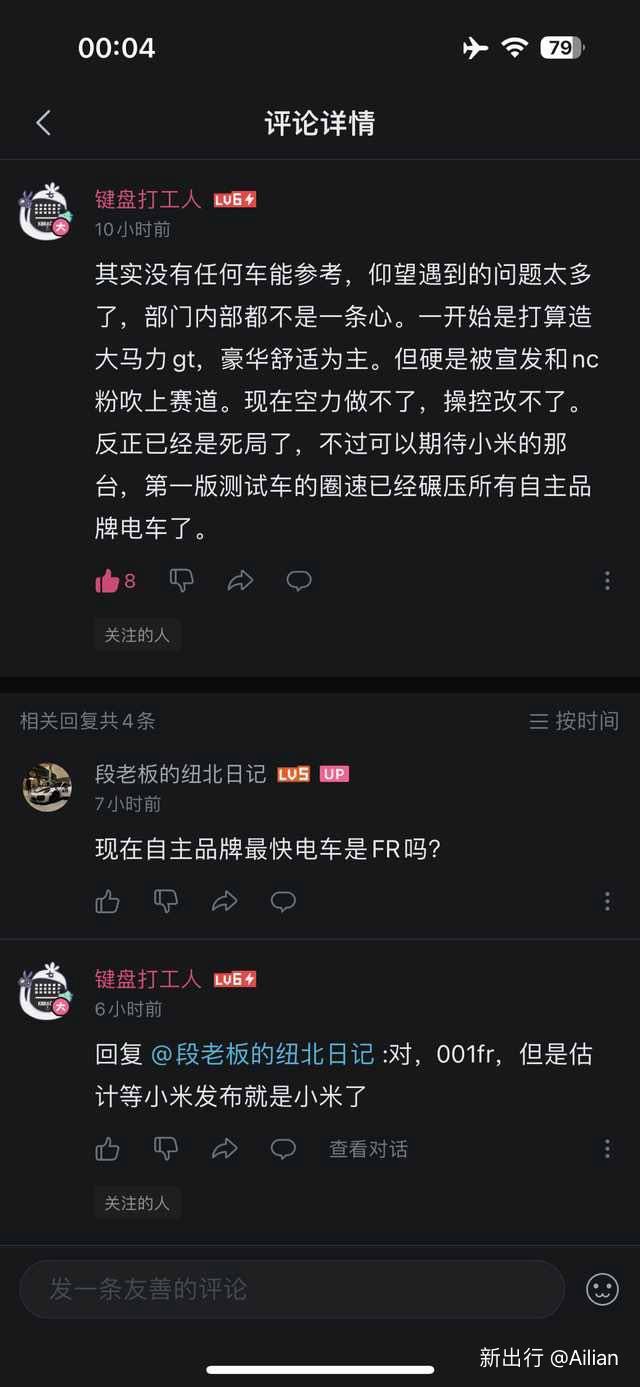
Task: Share the 001fr reply
Action: pos(225,1149)
